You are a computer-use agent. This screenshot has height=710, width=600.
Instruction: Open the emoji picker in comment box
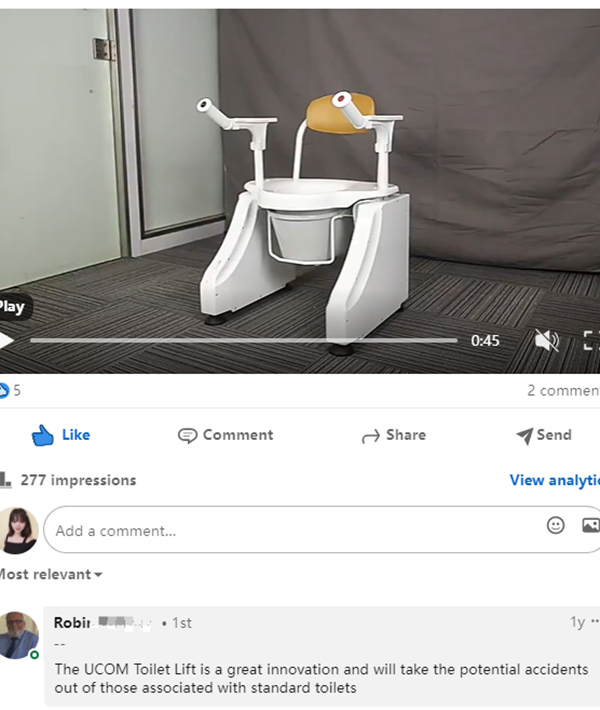click(556, 525)
